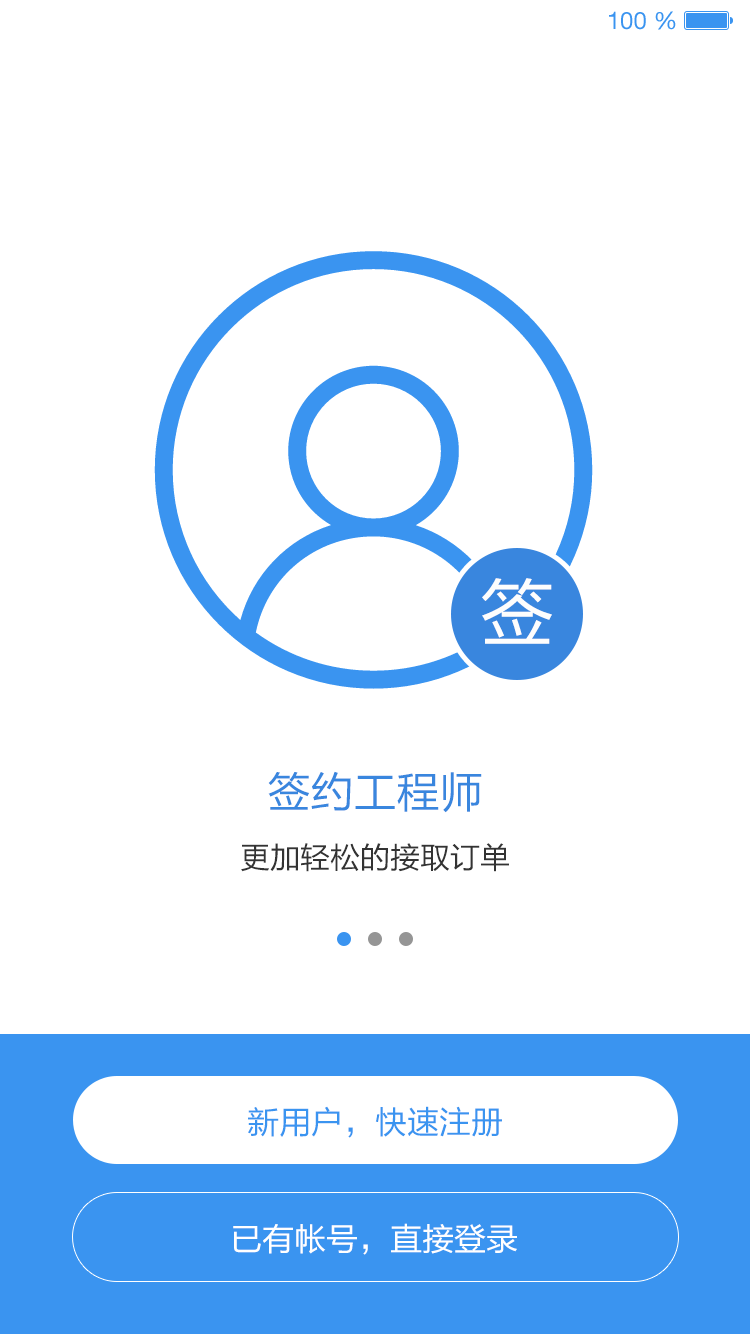Jump to last intro slide using rightmost dot
This screenshot has height=1334, width=750.
point(407,938)
